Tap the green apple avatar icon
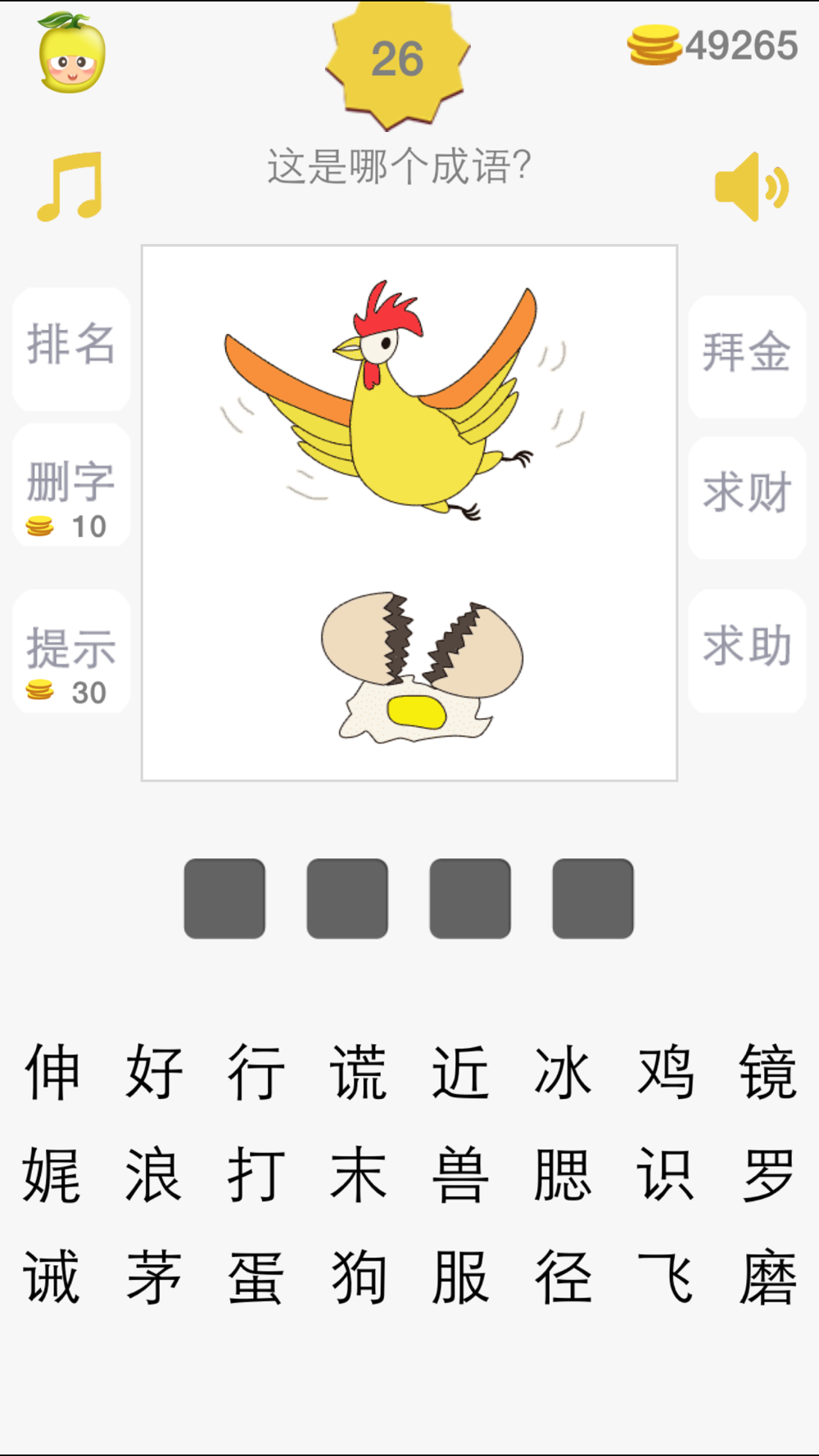Viewport: 819px width, 1456px height. [72, 53]
